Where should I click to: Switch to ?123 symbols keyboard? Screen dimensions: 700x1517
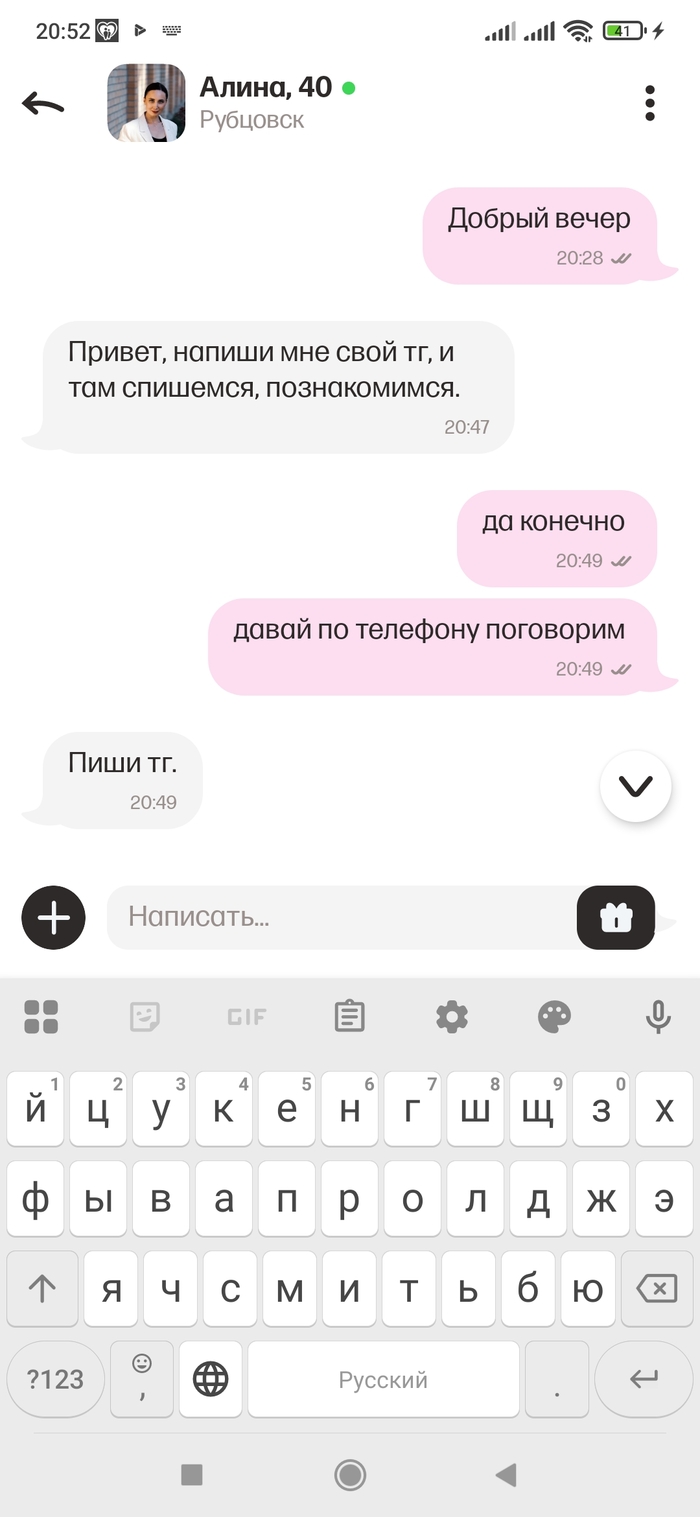coord(55,1380)
